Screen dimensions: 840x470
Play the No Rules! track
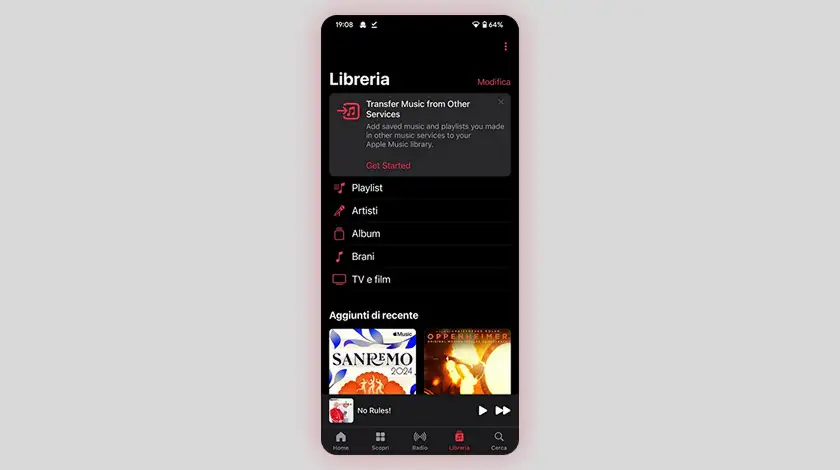click(482, 411)
